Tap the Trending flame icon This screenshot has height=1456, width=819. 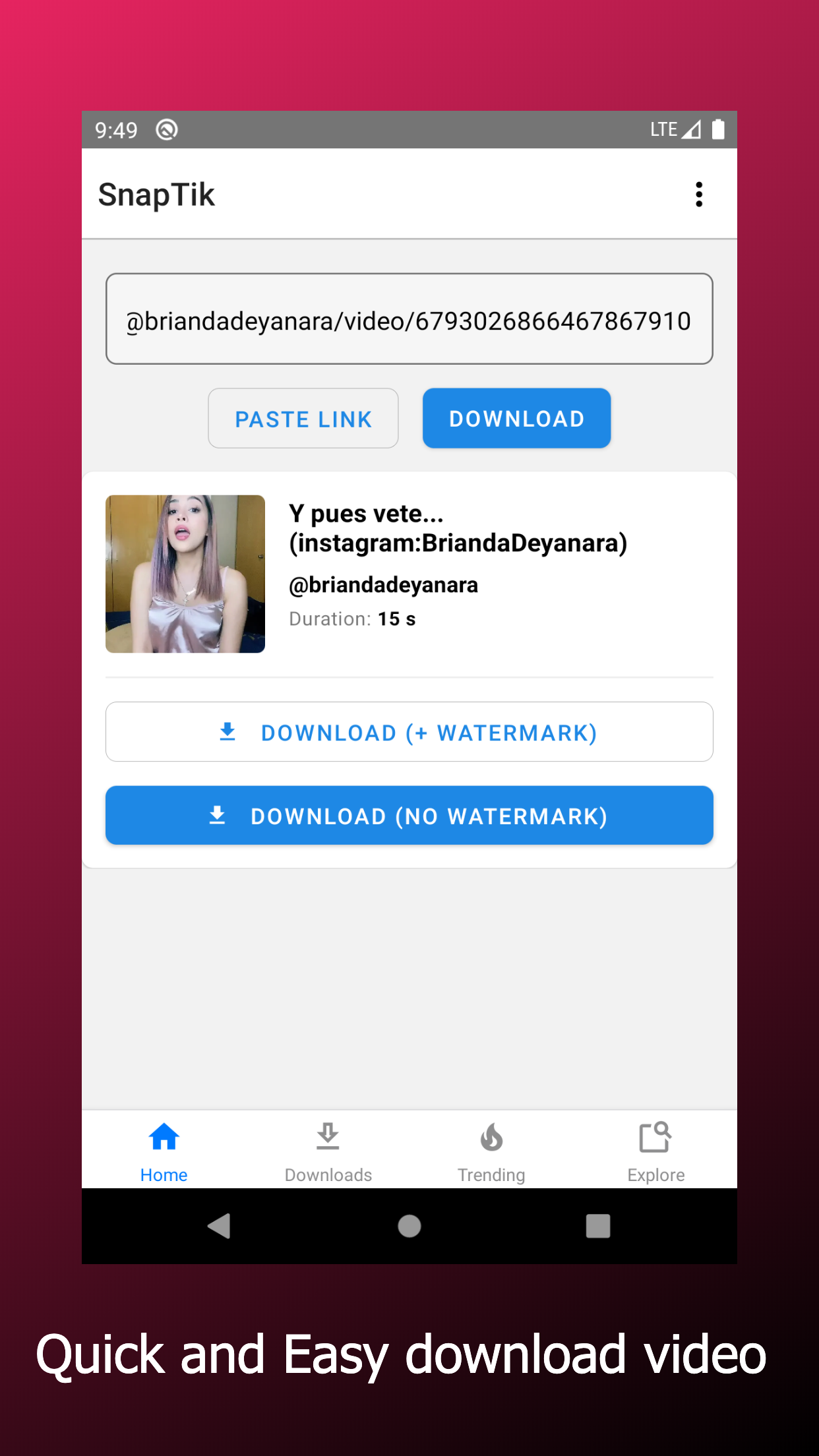point(492,1136)
